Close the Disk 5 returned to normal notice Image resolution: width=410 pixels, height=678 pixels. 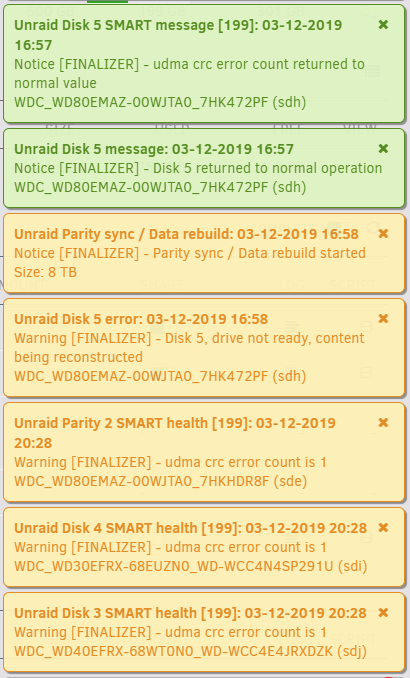(383, 149)
